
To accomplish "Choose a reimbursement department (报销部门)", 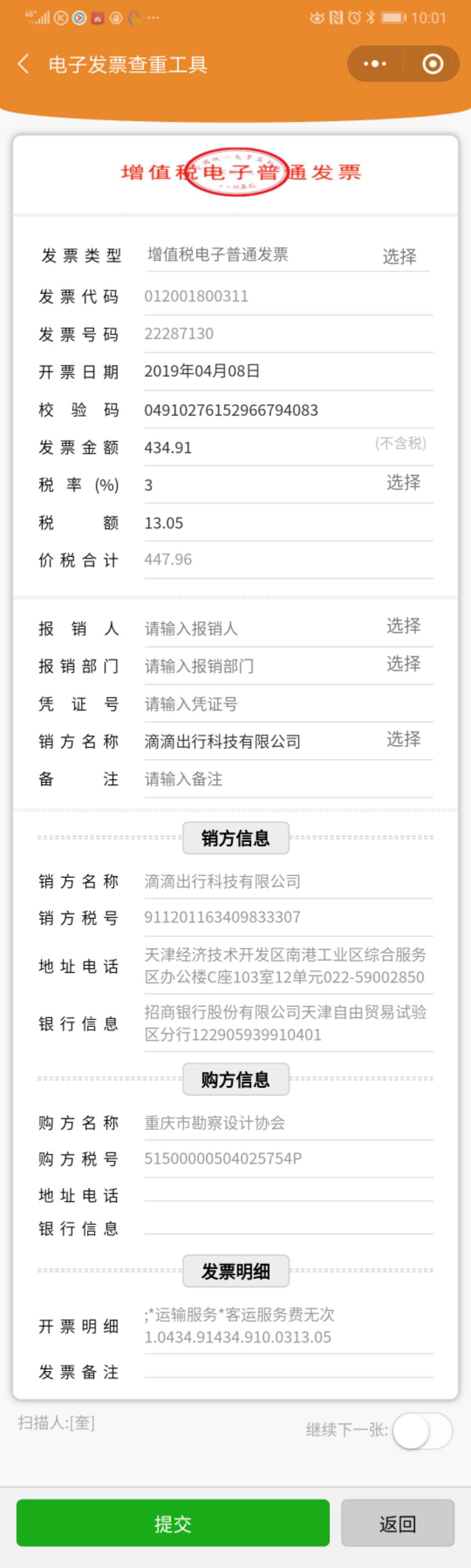I will [403, 663].
